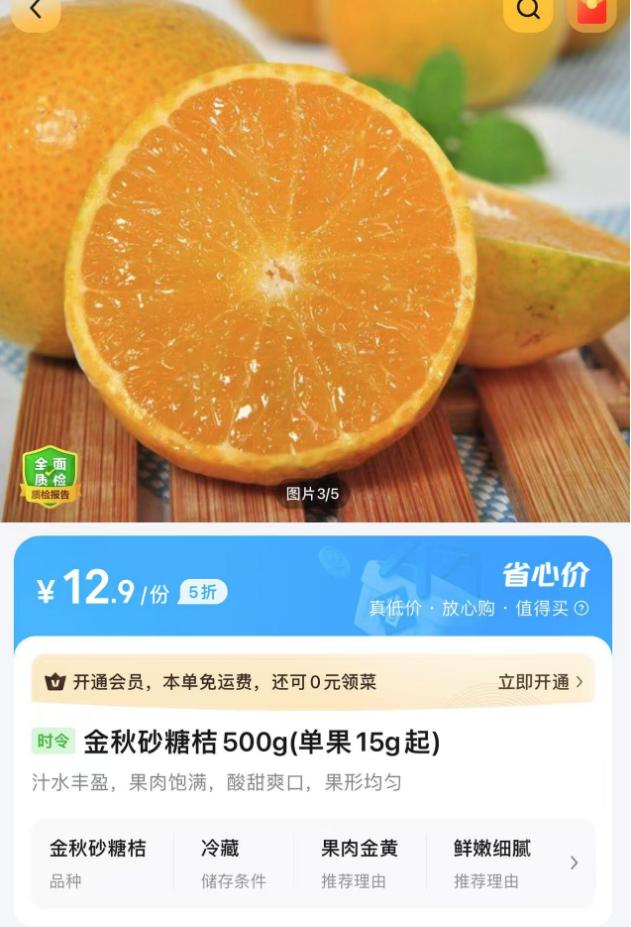This screenshot has height=927, width=631.
Task: Open the red envelope icon
Action: point(592,10)
